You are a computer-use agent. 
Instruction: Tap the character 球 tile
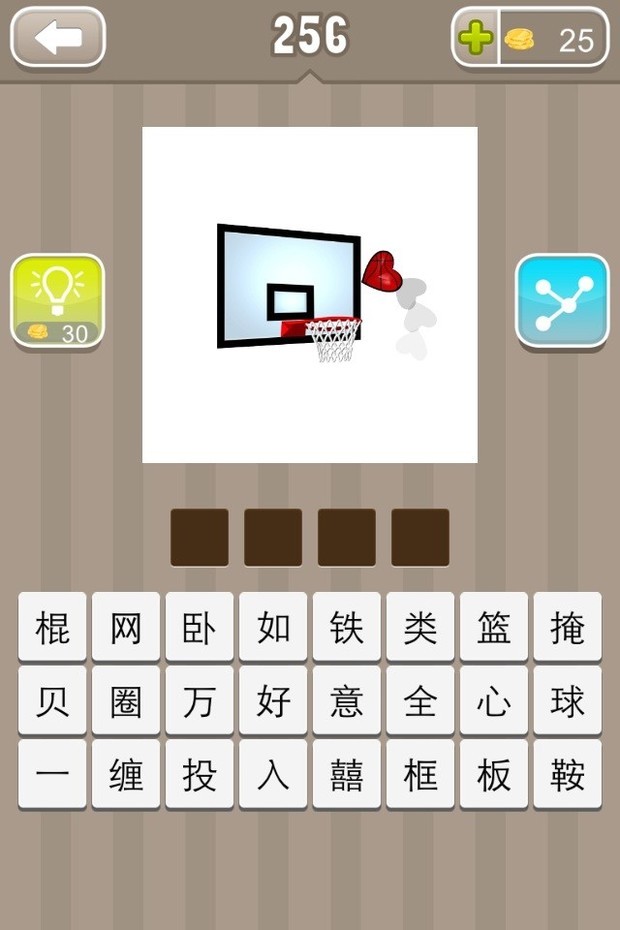pos(567,701)
